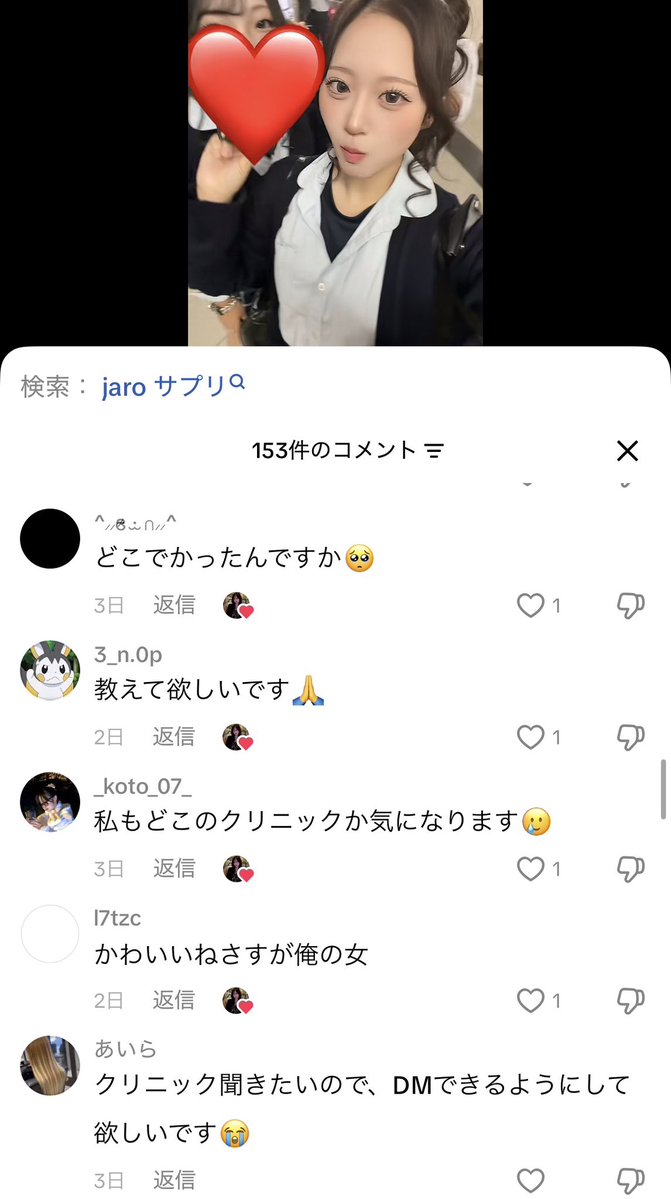This screenshot has width=671, height=1199.
Task: Like the comment どこでかったんですか
Action: click(530, 606)
